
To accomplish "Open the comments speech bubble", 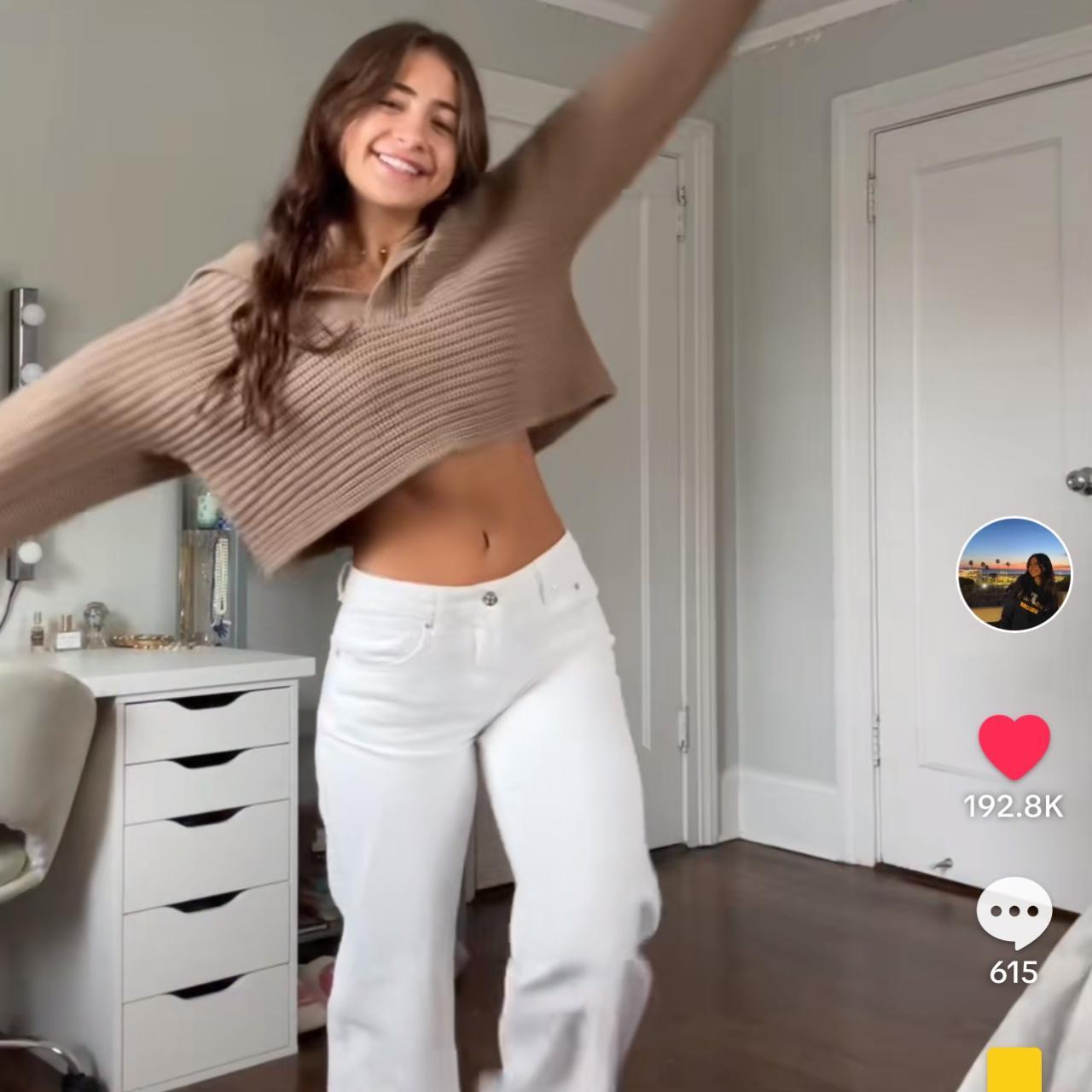I will pos(1014,912).
